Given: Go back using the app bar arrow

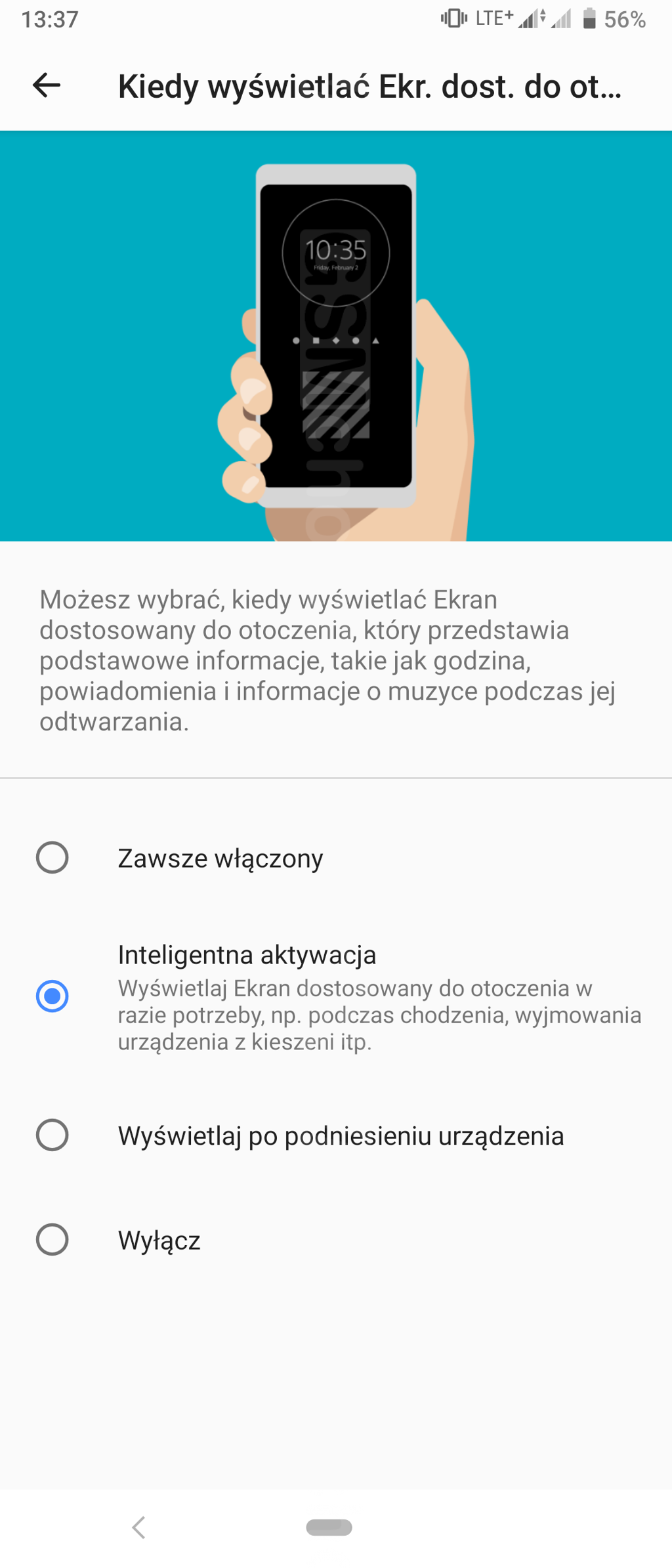Looking at the screenshot, I should (x=47, y=85).
